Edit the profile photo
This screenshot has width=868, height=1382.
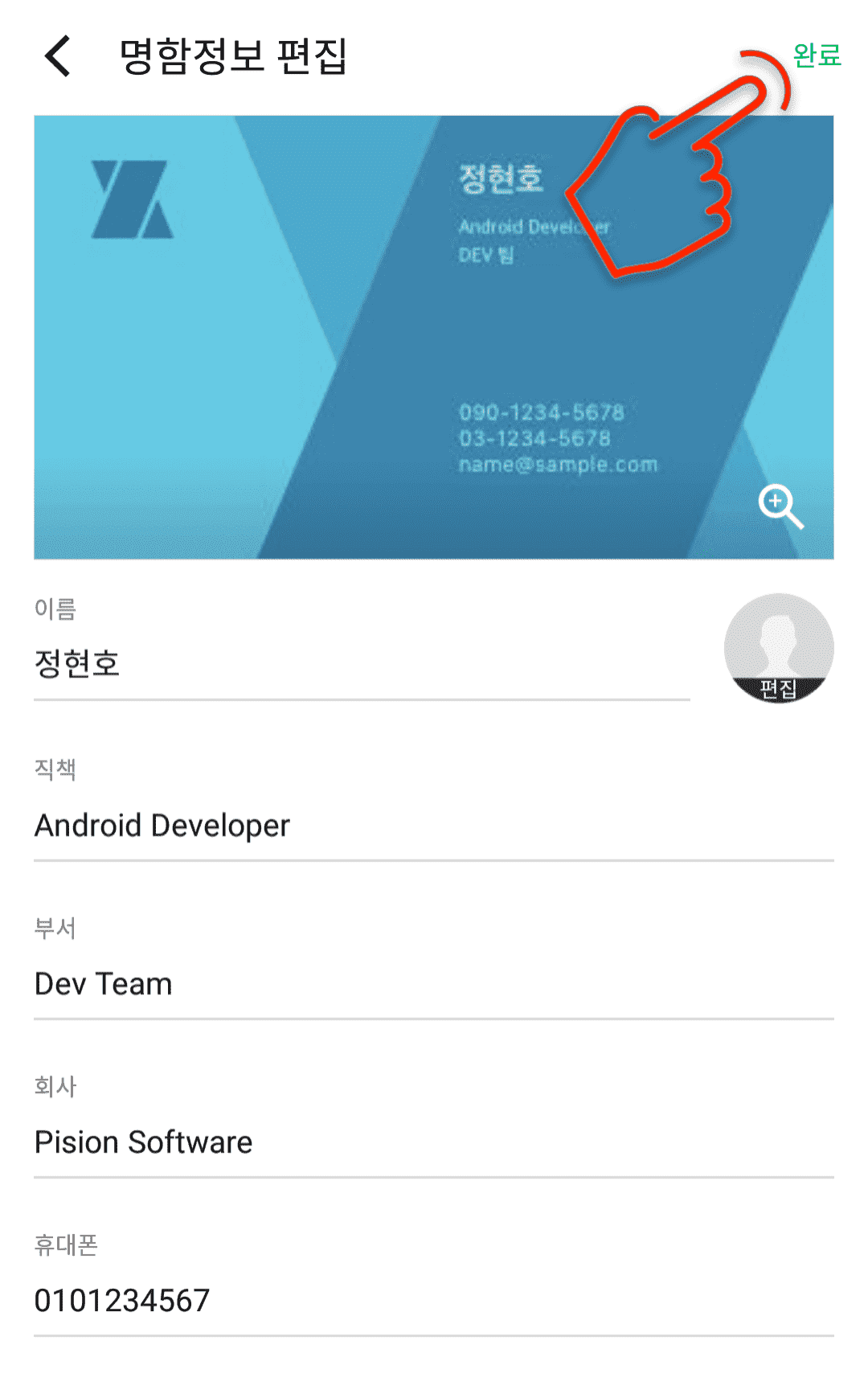(x=778, y=648)
